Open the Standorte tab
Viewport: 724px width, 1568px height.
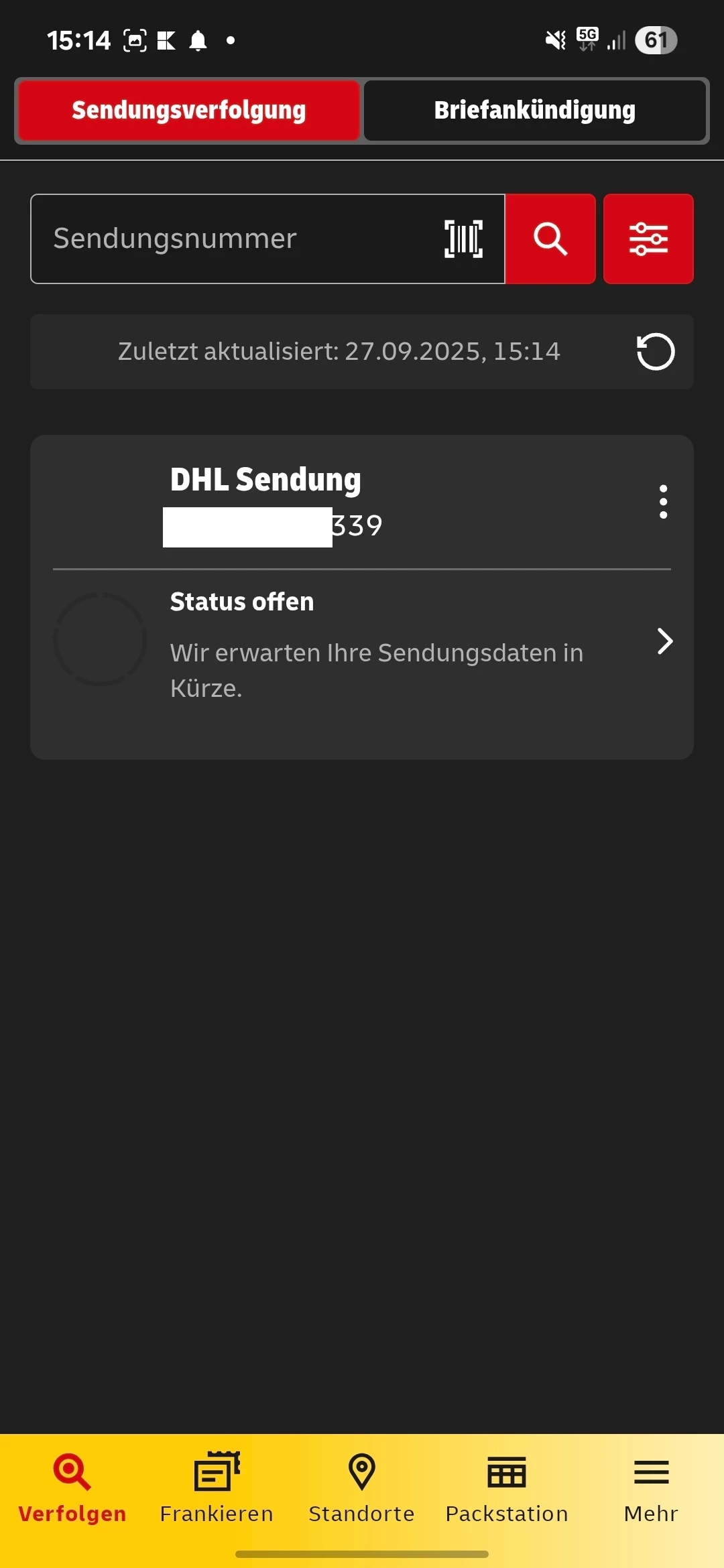pos(361,1488)
